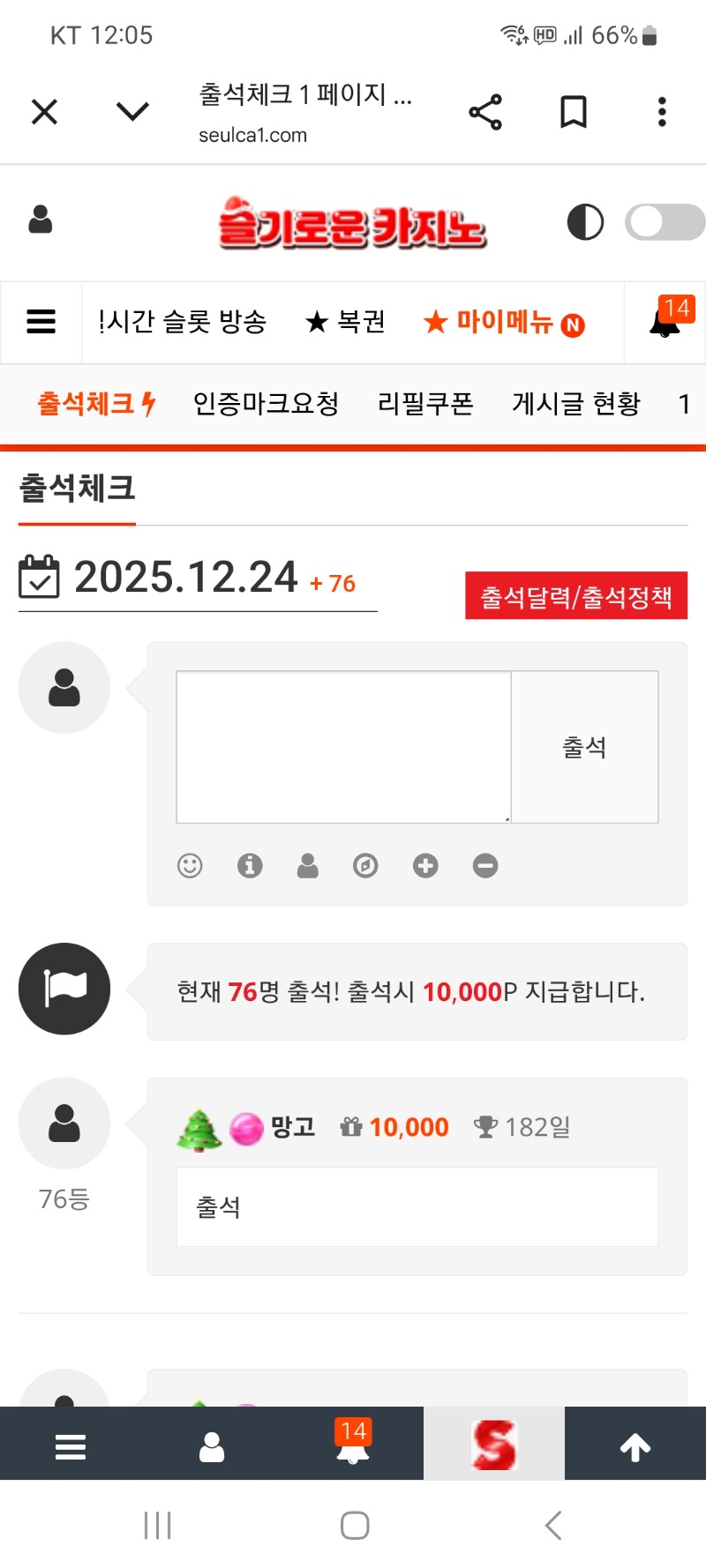Toggle the dark mode switch

(x=664, y=222)
